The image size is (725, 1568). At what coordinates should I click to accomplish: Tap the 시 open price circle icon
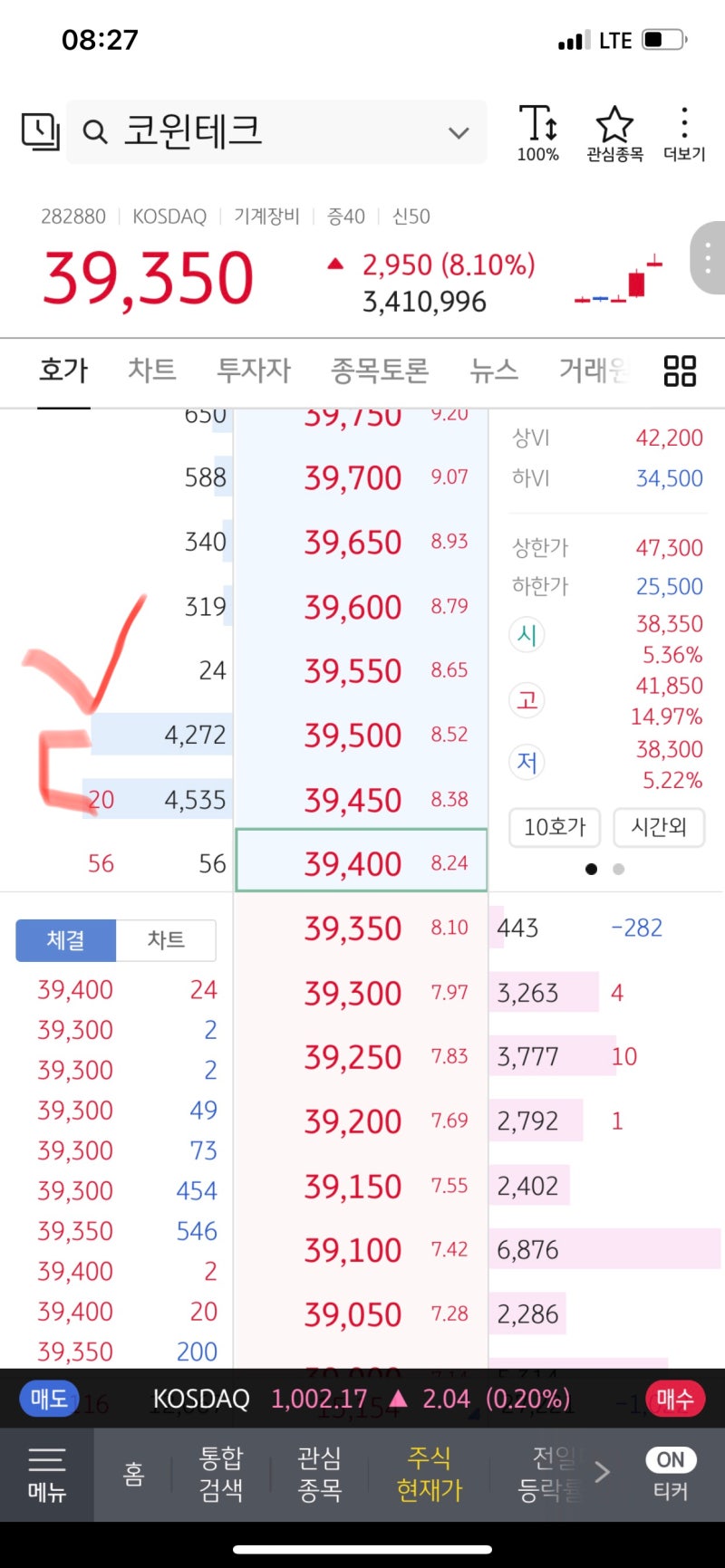[x=527, y=635]
